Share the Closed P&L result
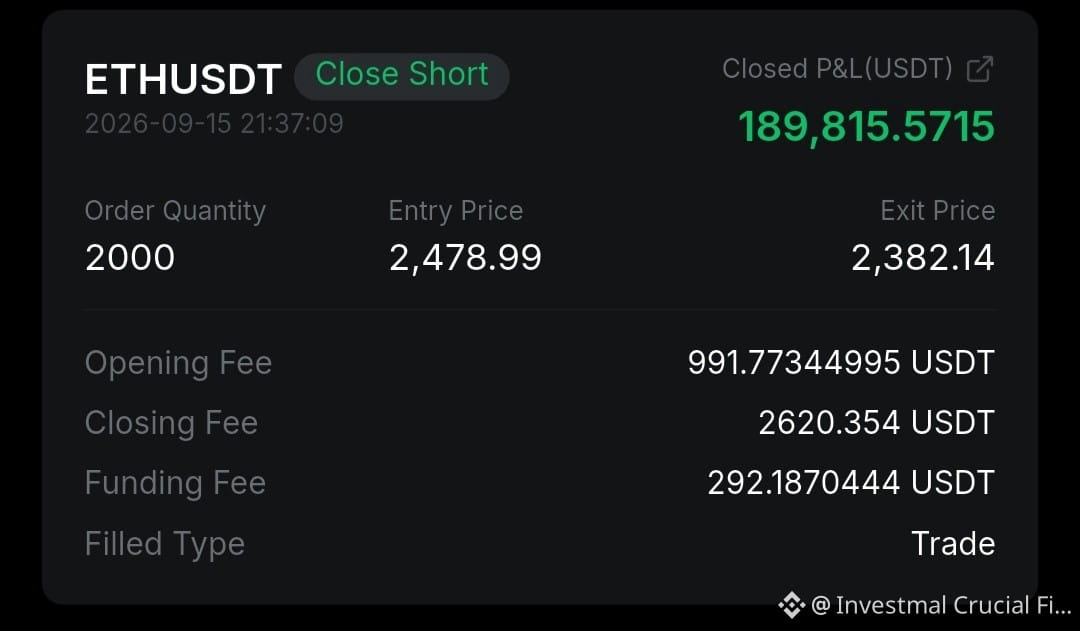The width and height of the screenshot is (1080, 631). [980, 69]
